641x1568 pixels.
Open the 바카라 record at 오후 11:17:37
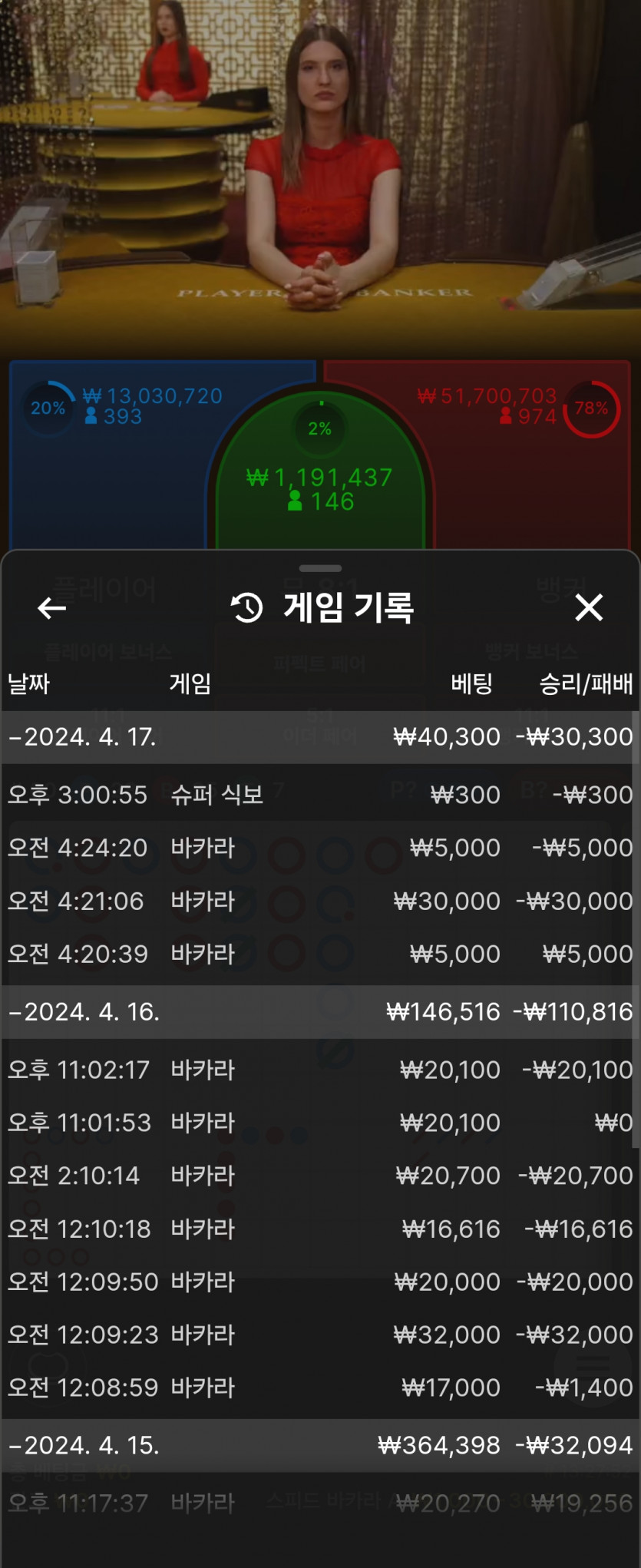(319, 1503)
